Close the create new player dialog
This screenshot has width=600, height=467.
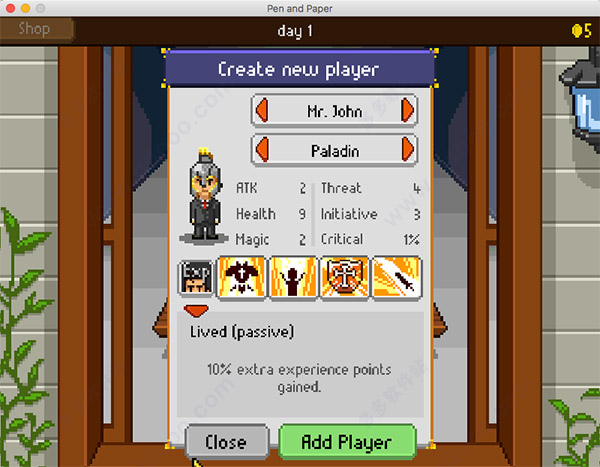226,442
